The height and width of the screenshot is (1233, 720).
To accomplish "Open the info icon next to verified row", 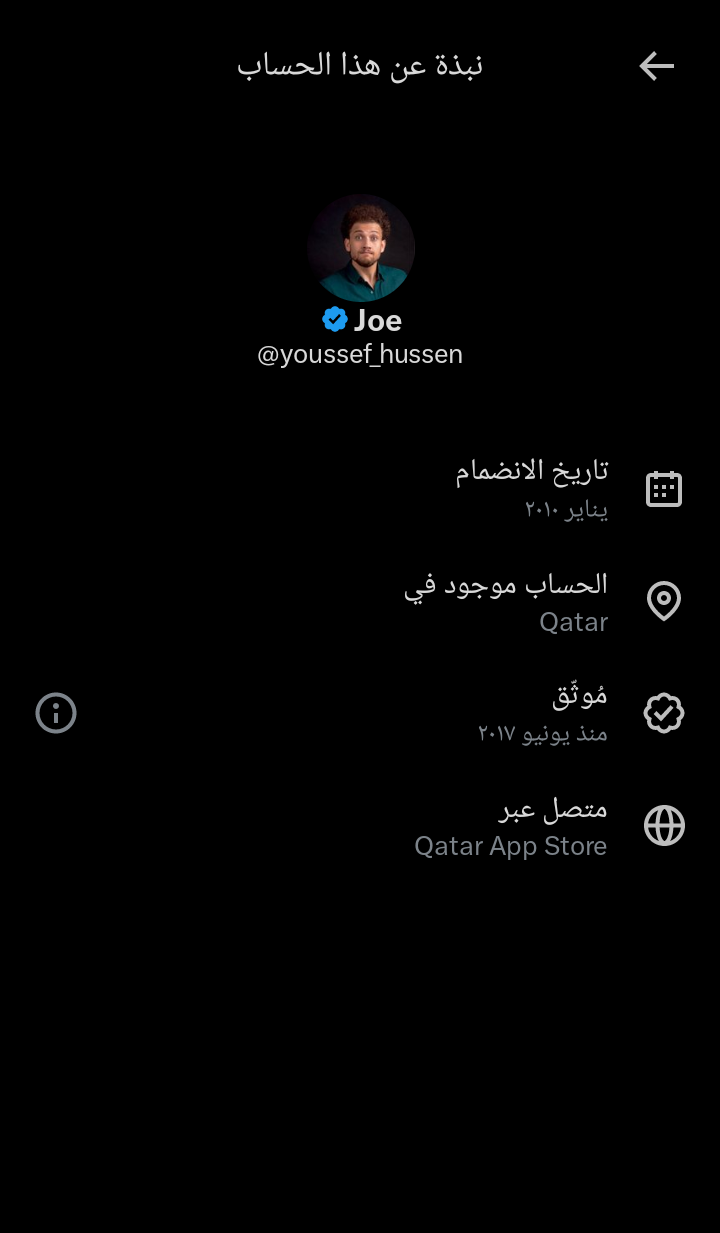I will (x=56, y=713).
